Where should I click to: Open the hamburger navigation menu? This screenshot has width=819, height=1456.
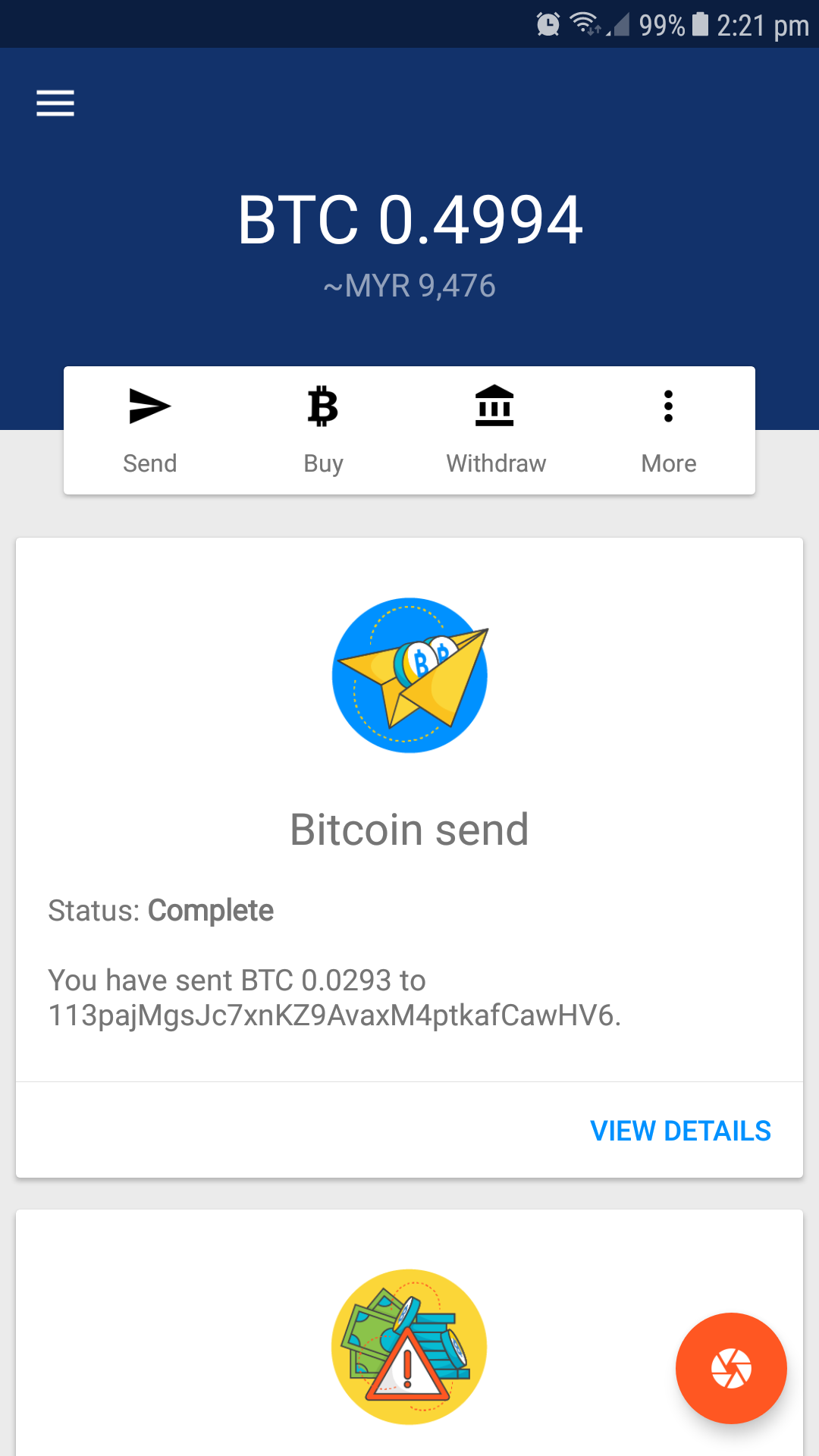pos(55,103)
